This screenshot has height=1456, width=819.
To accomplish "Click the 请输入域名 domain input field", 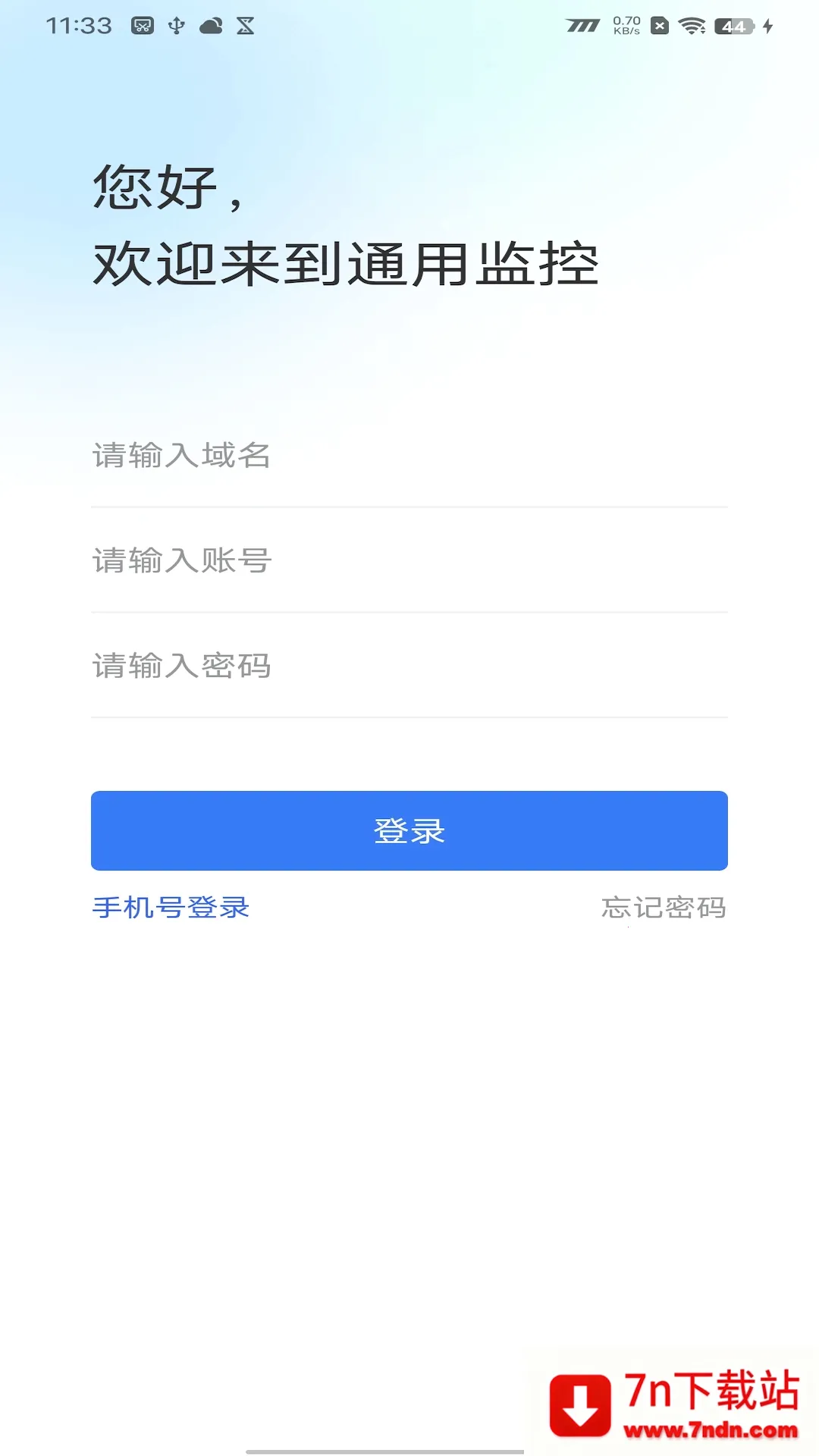I will tap(409, 456).
